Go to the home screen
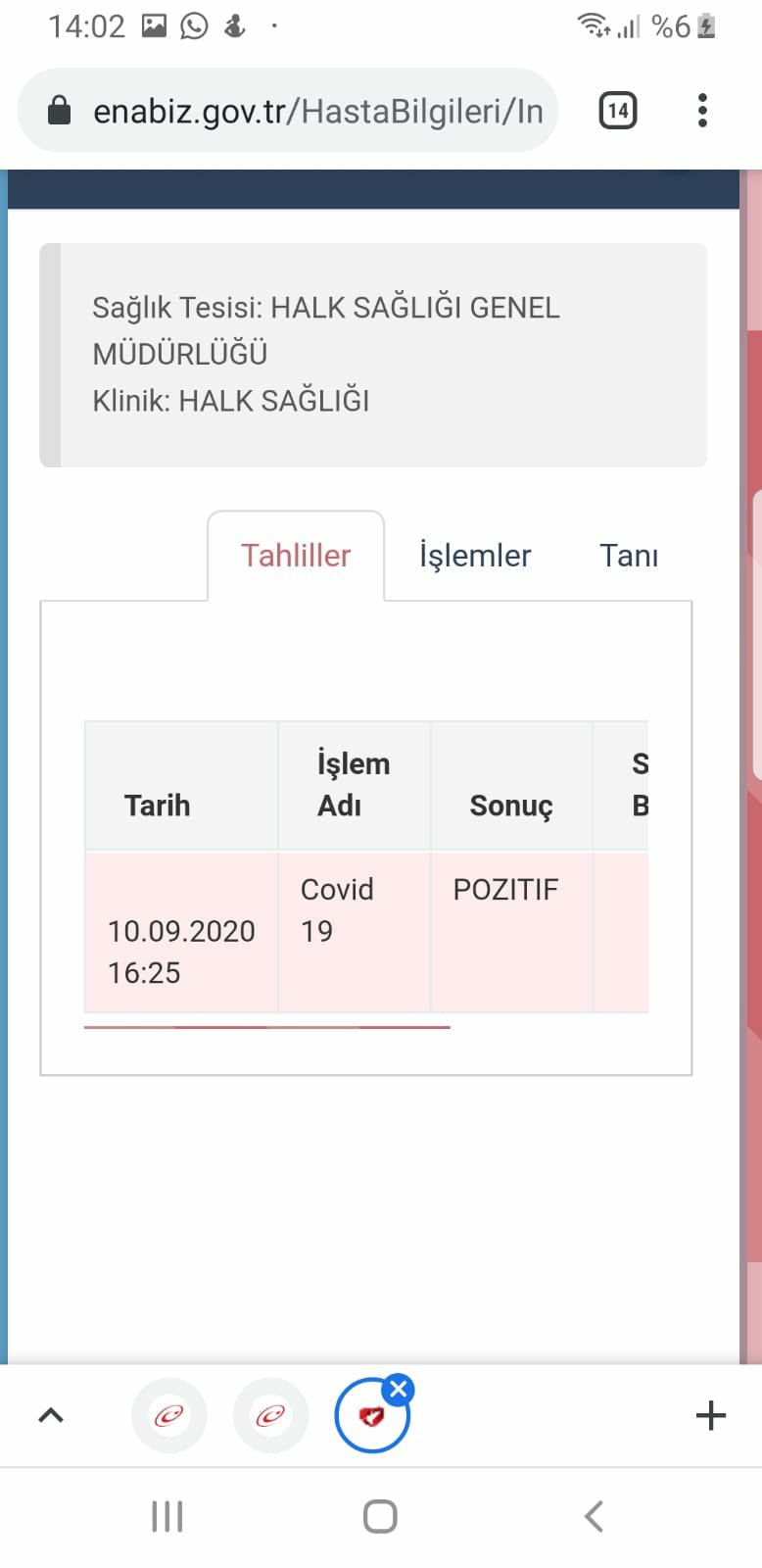Screen dimensions: 762x1568 380,1516
